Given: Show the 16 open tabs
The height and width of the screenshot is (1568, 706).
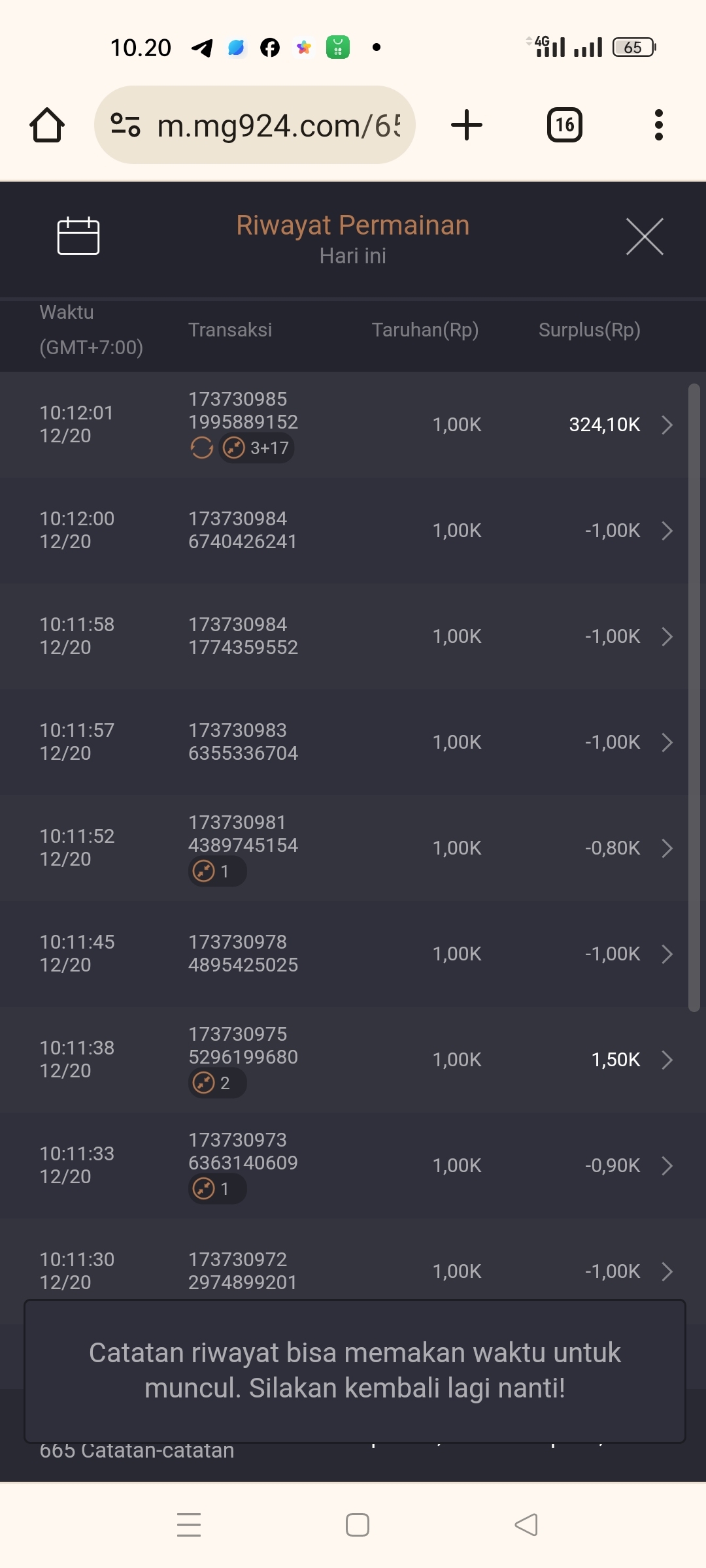Looking at the screenshot, I should click(x=565, y=125).
